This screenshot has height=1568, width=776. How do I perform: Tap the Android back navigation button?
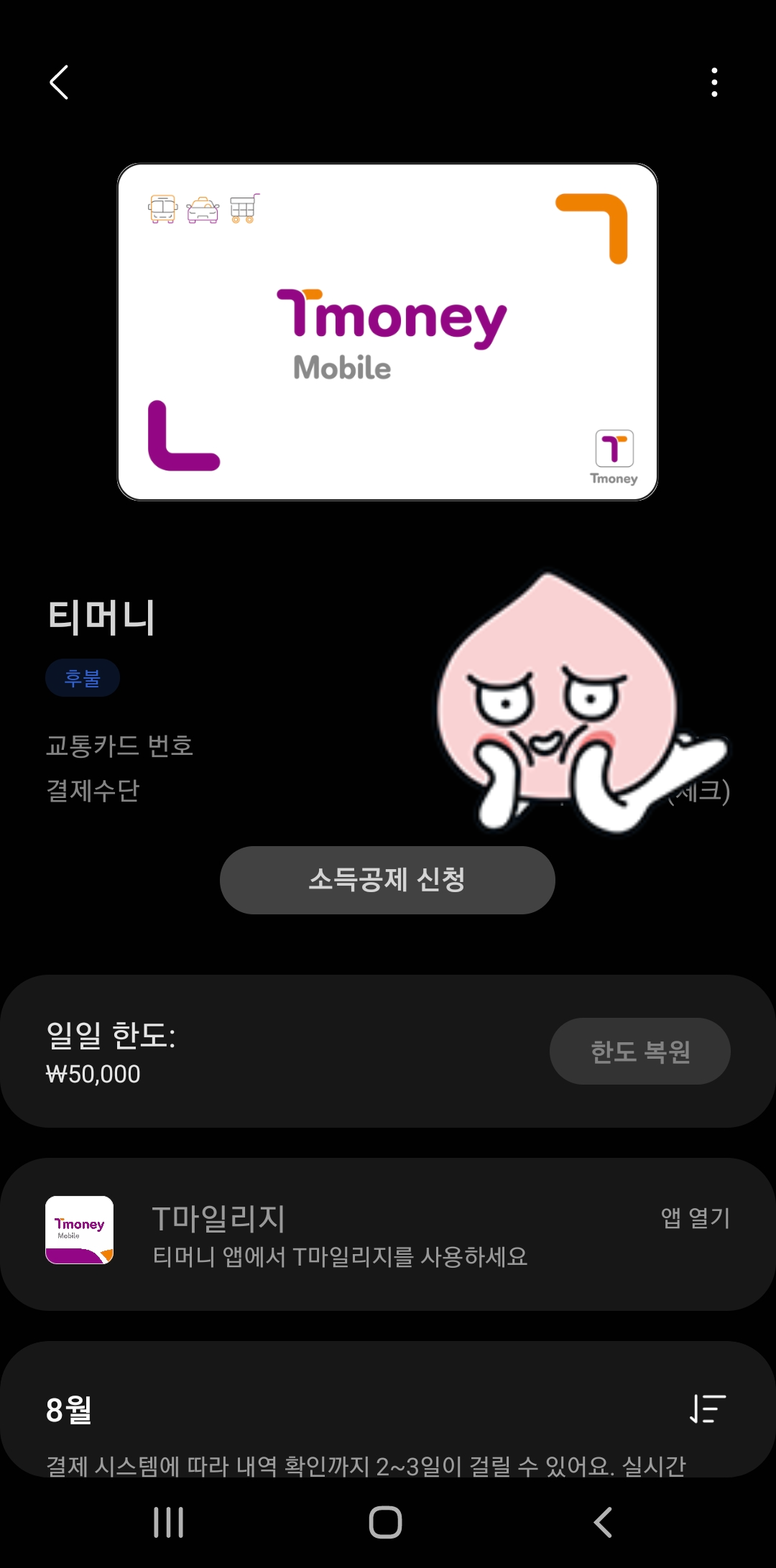tap(601, 1521)
